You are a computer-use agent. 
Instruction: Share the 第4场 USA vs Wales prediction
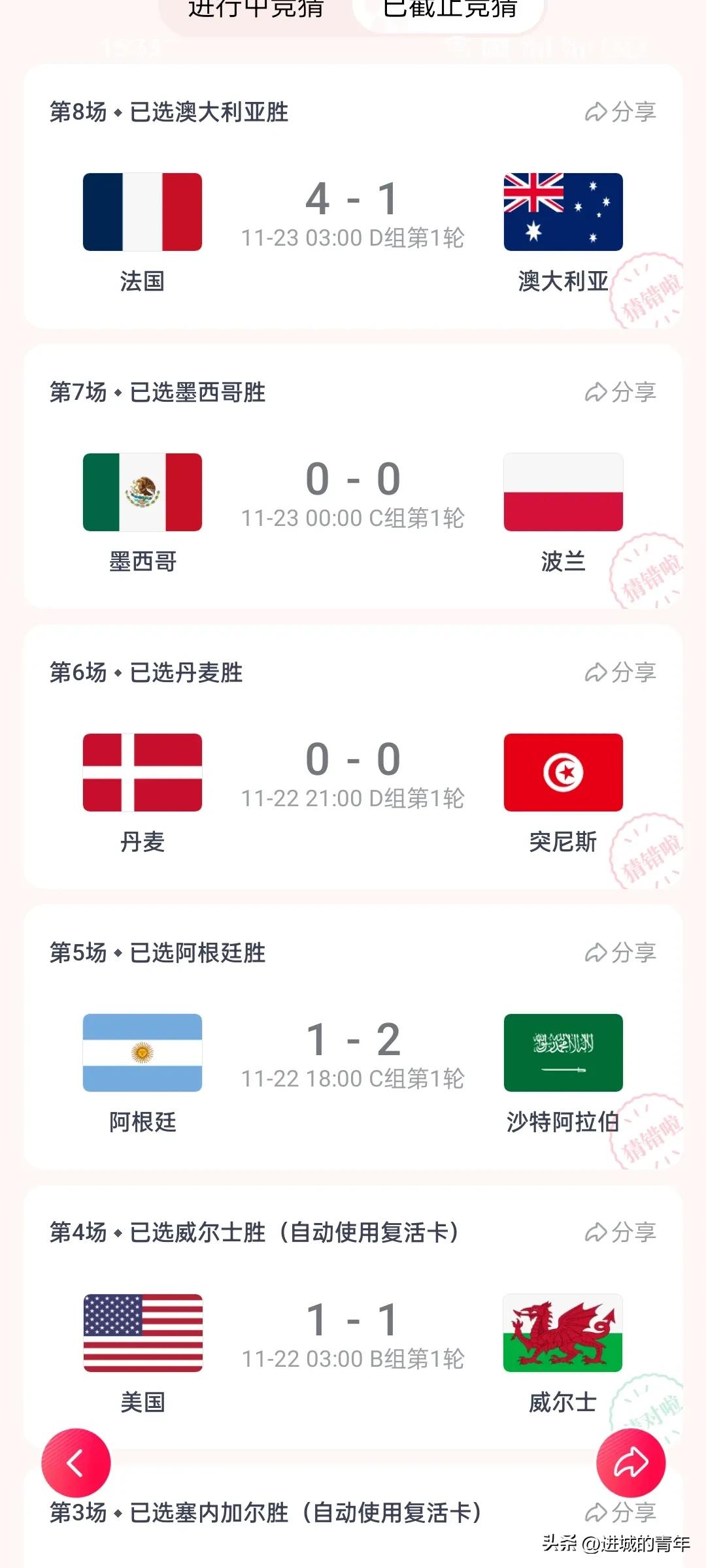tap(620, 1233)
